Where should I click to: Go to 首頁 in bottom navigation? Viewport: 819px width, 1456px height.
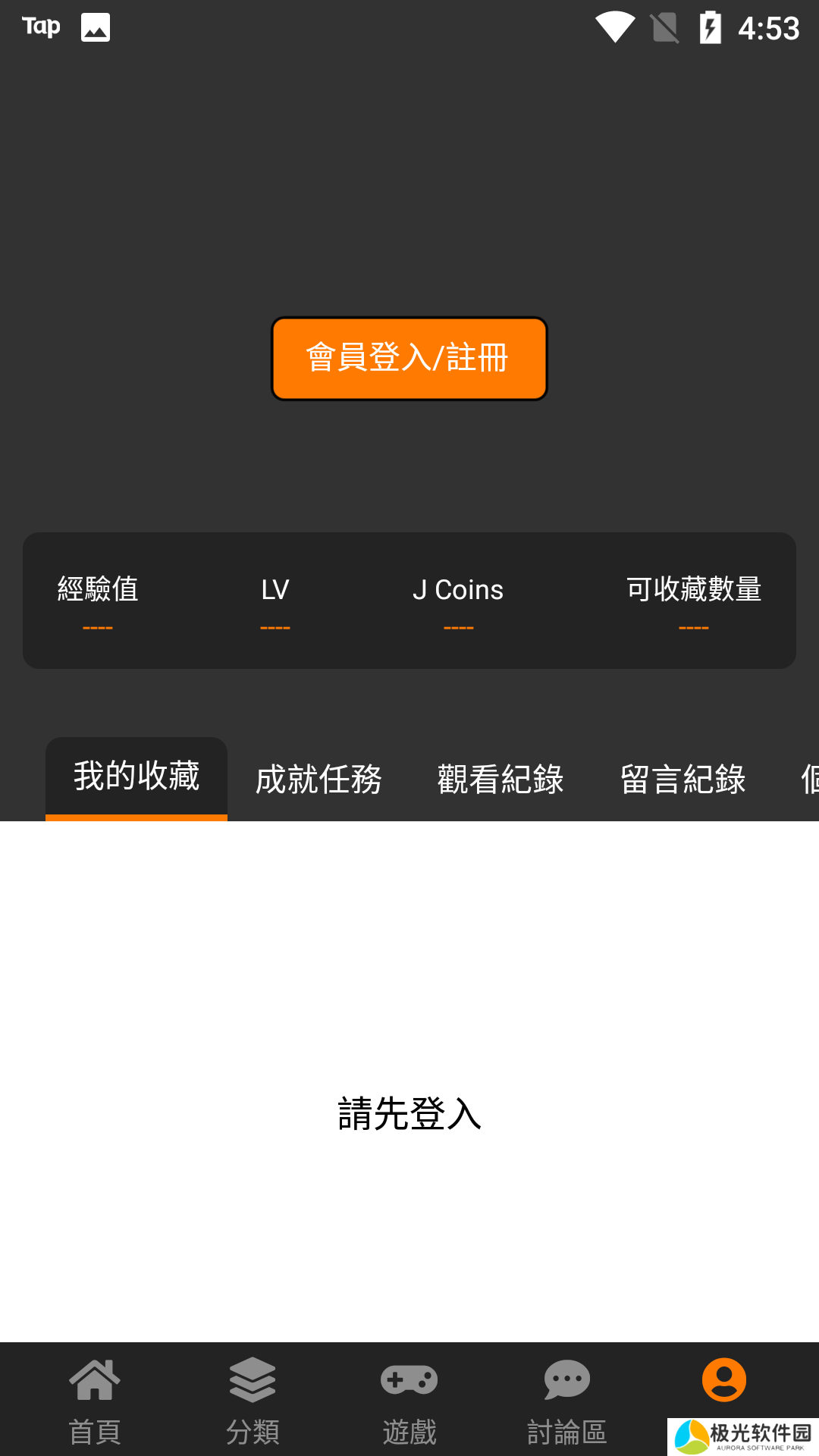(95, 1399)
